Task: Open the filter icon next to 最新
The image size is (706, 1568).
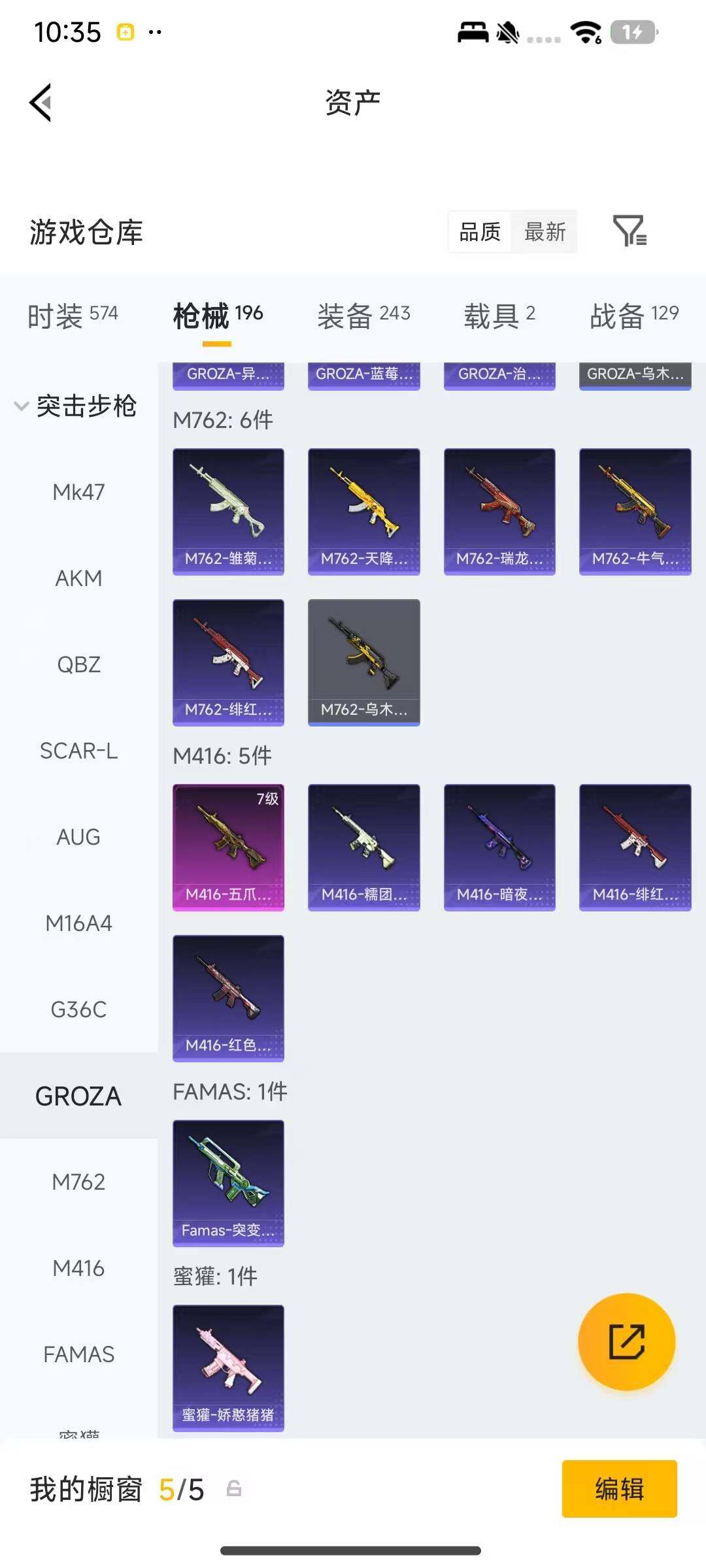Action: (x=629, y=231)
